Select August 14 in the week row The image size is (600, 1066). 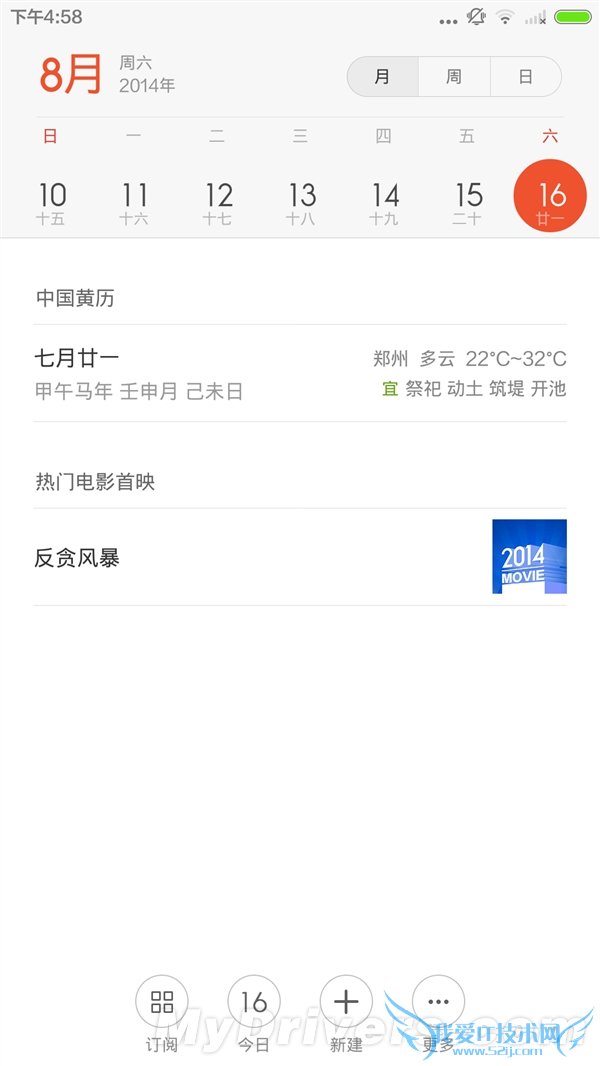click(x=385, y=201)
